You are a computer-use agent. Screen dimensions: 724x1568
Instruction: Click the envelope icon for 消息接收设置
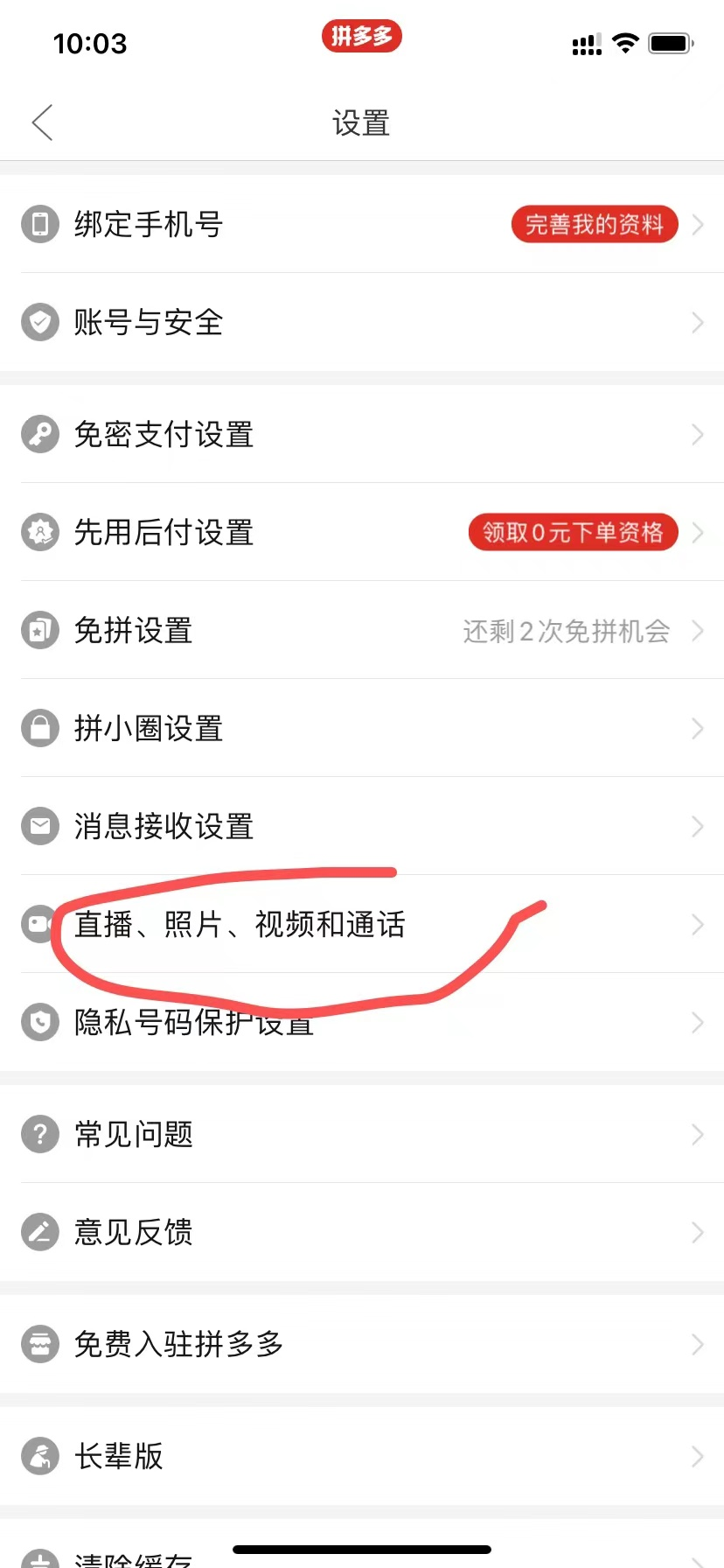coord(39,825)
